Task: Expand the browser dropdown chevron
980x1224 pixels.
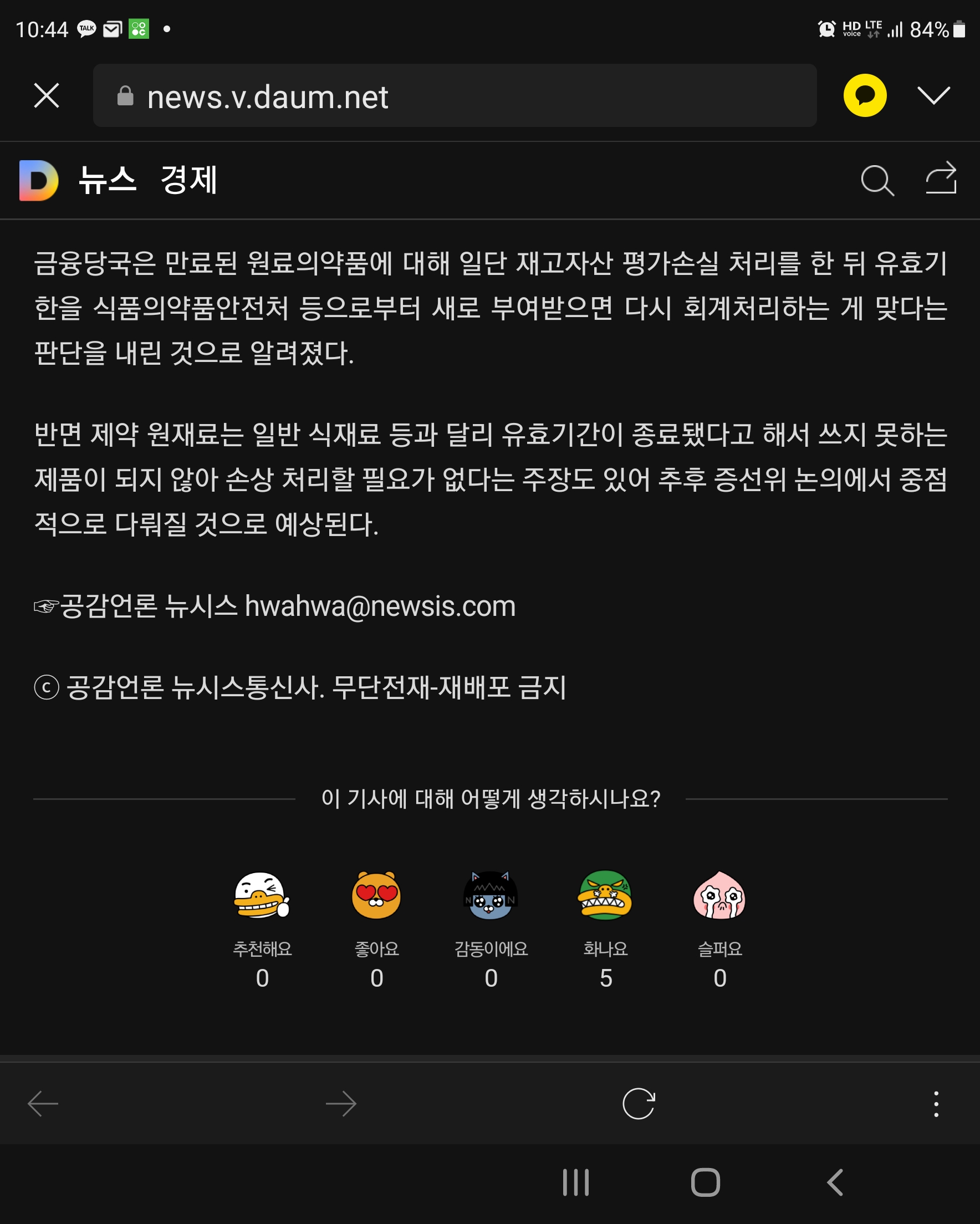Action: coord(933,95)
